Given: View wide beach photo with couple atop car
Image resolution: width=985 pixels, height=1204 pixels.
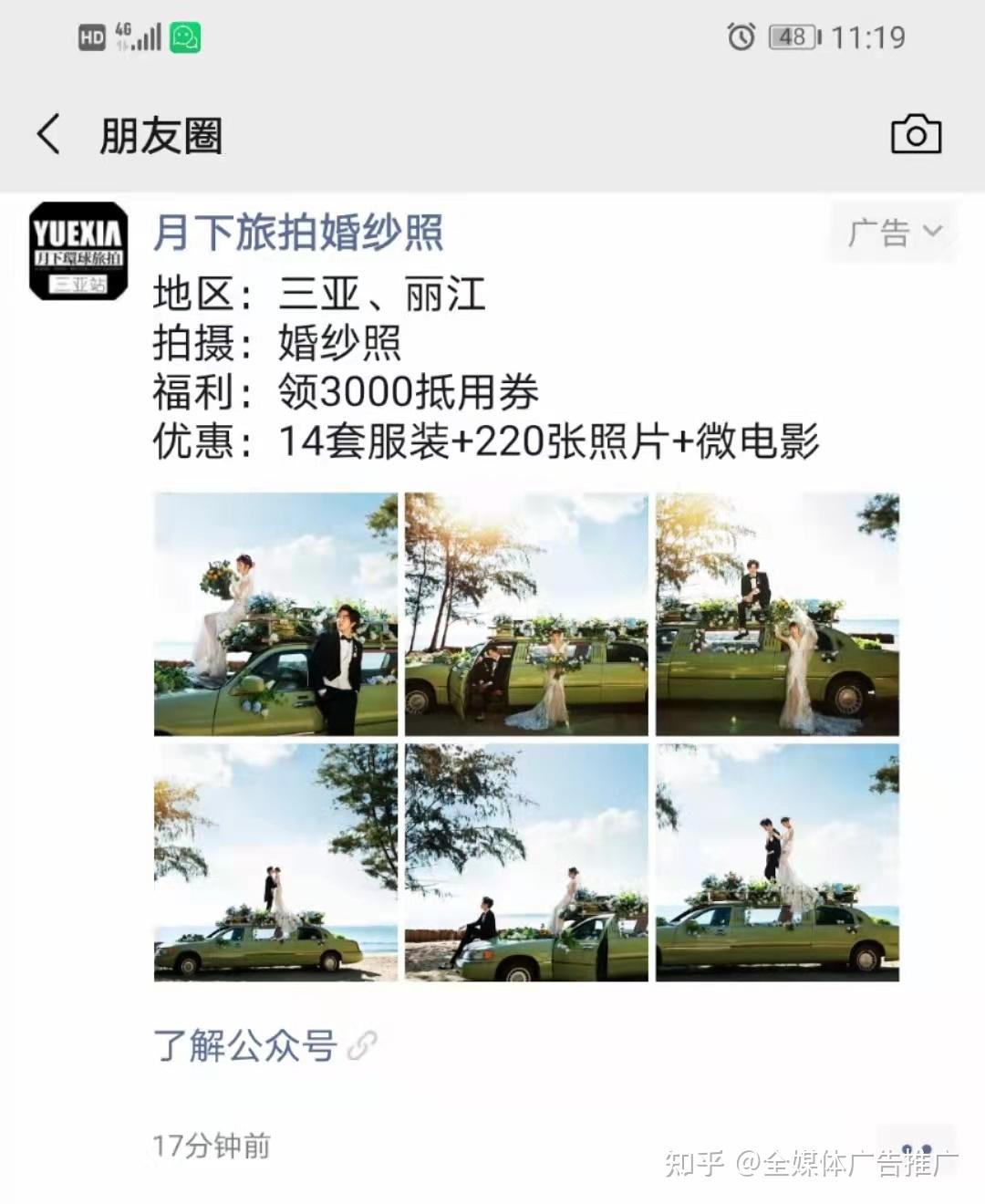Looking at the screenshot, I should pos(275,862).
